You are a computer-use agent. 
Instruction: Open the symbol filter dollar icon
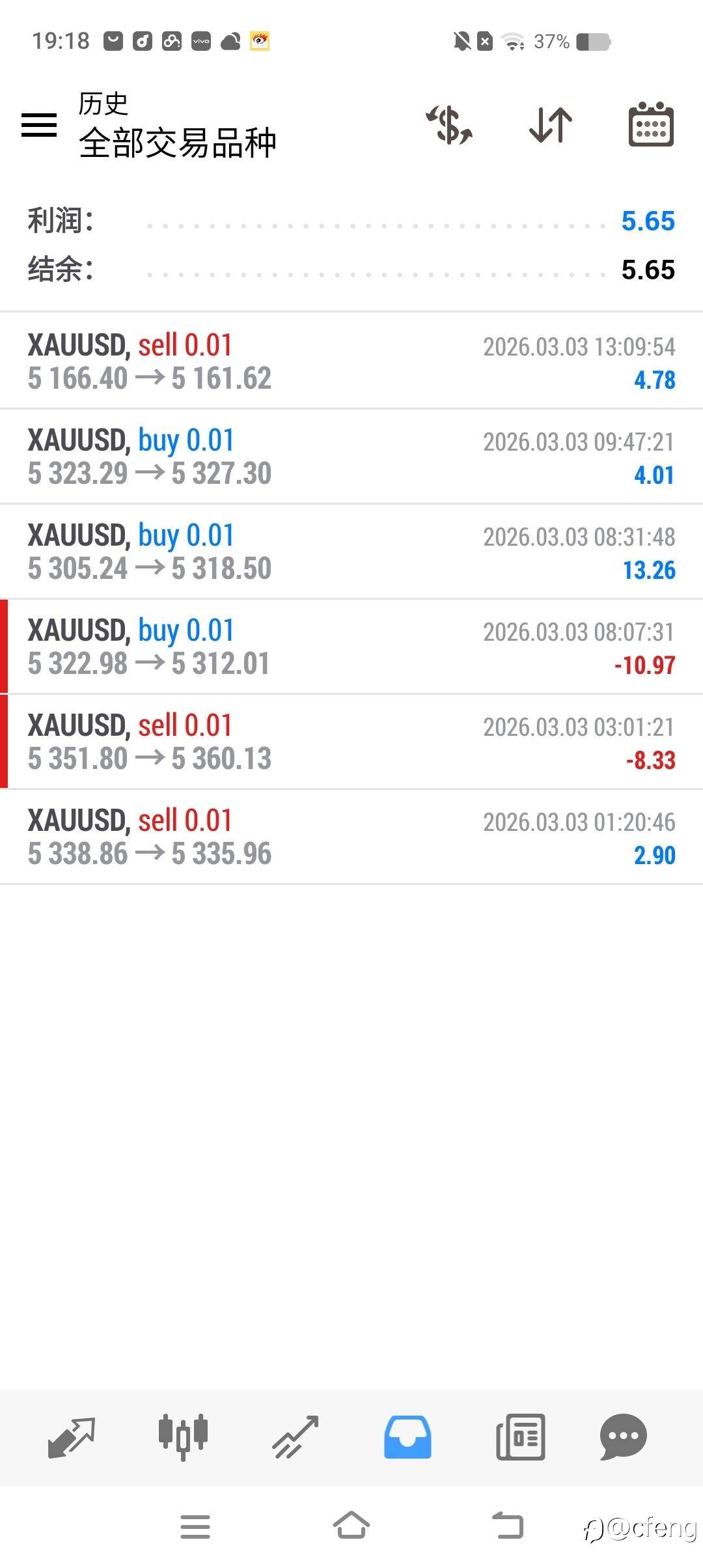pos(449,124)
